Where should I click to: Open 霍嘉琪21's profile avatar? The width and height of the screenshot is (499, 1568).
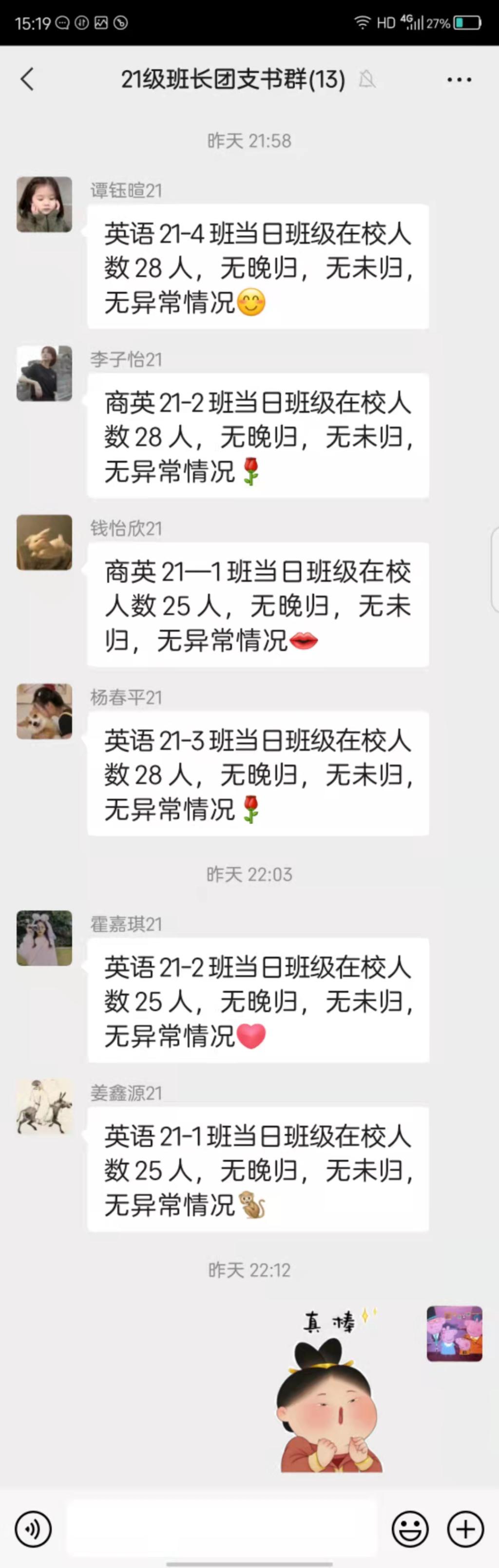pos(44,938)
